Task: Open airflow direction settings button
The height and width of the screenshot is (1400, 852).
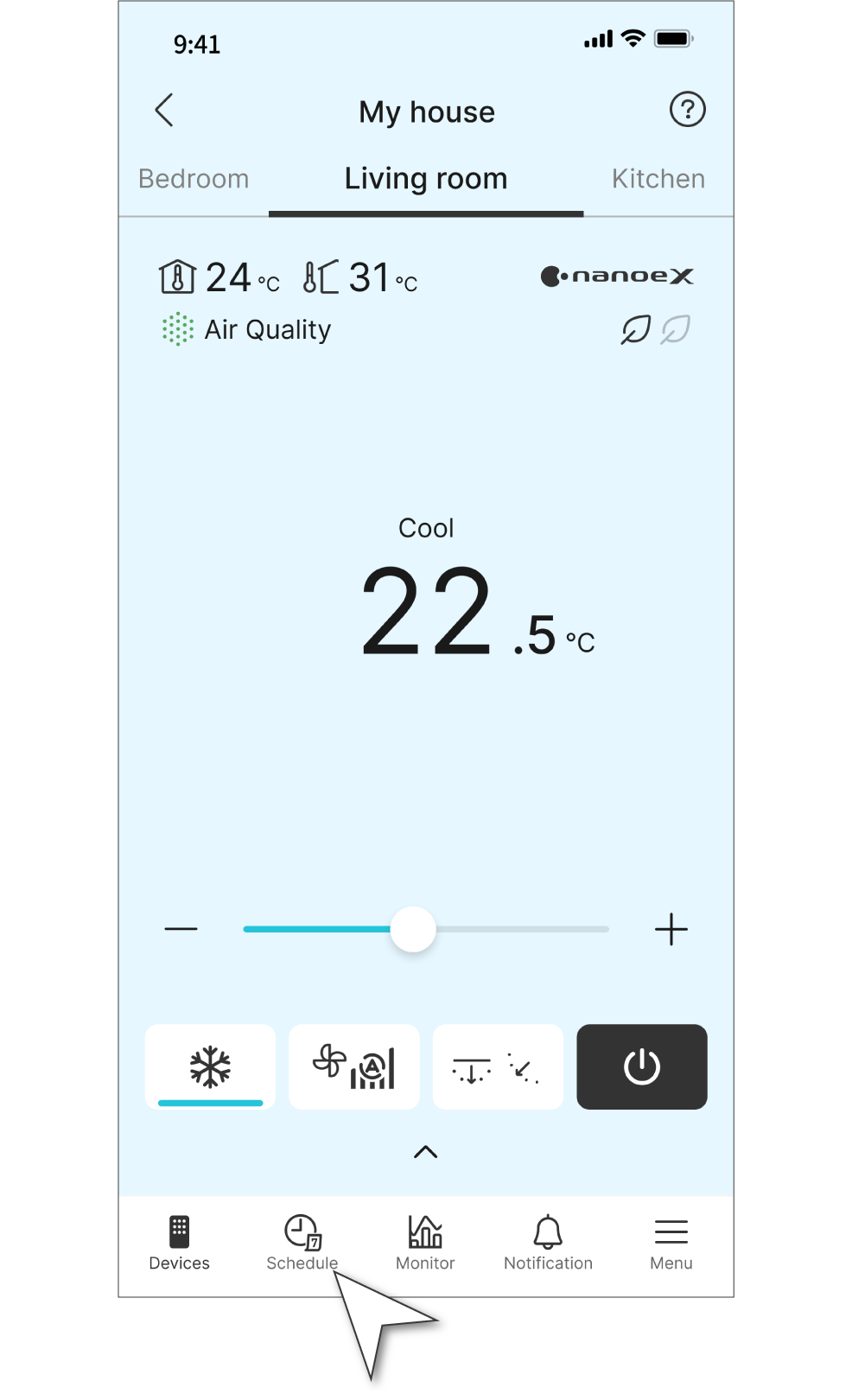Action: point(497,1066)
